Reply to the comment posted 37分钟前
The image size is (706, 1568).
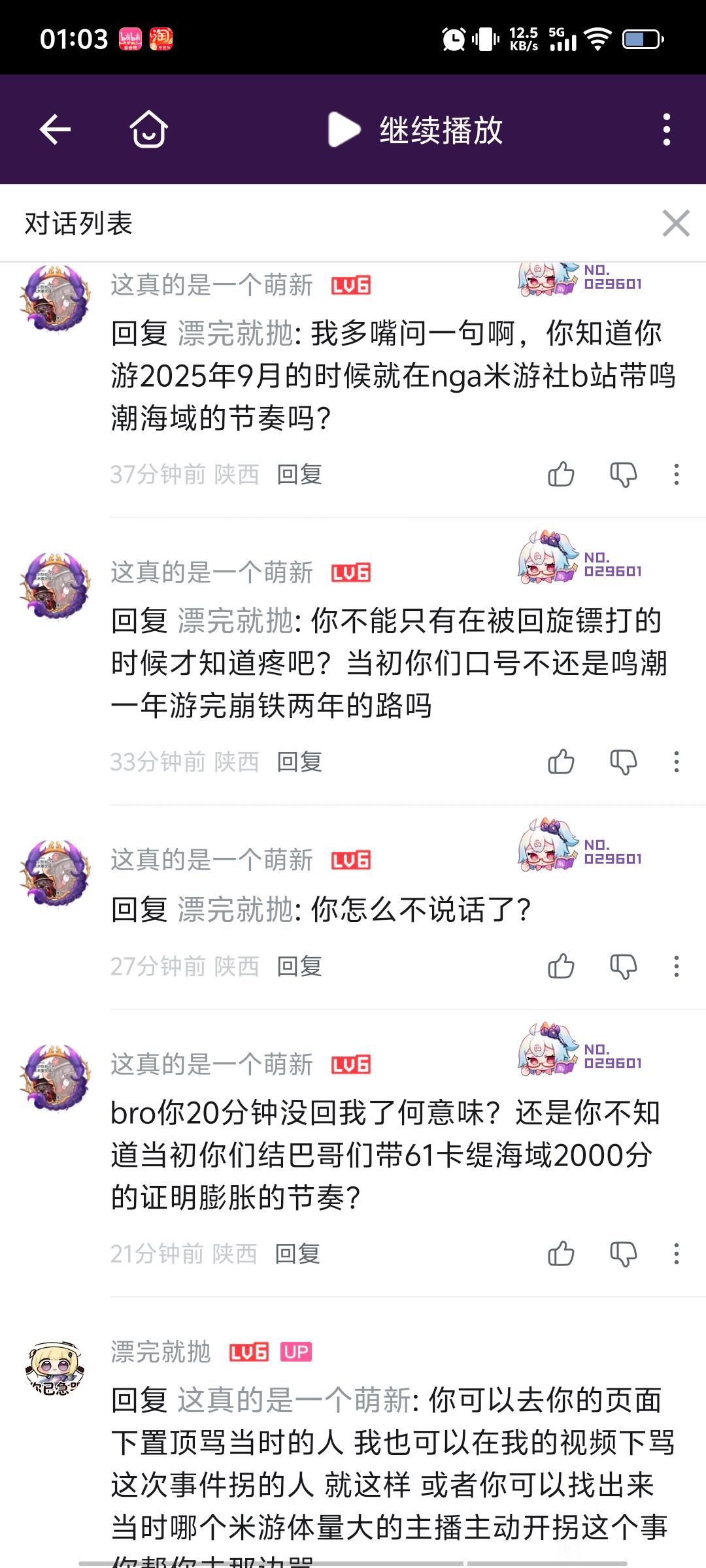[299, 474]
